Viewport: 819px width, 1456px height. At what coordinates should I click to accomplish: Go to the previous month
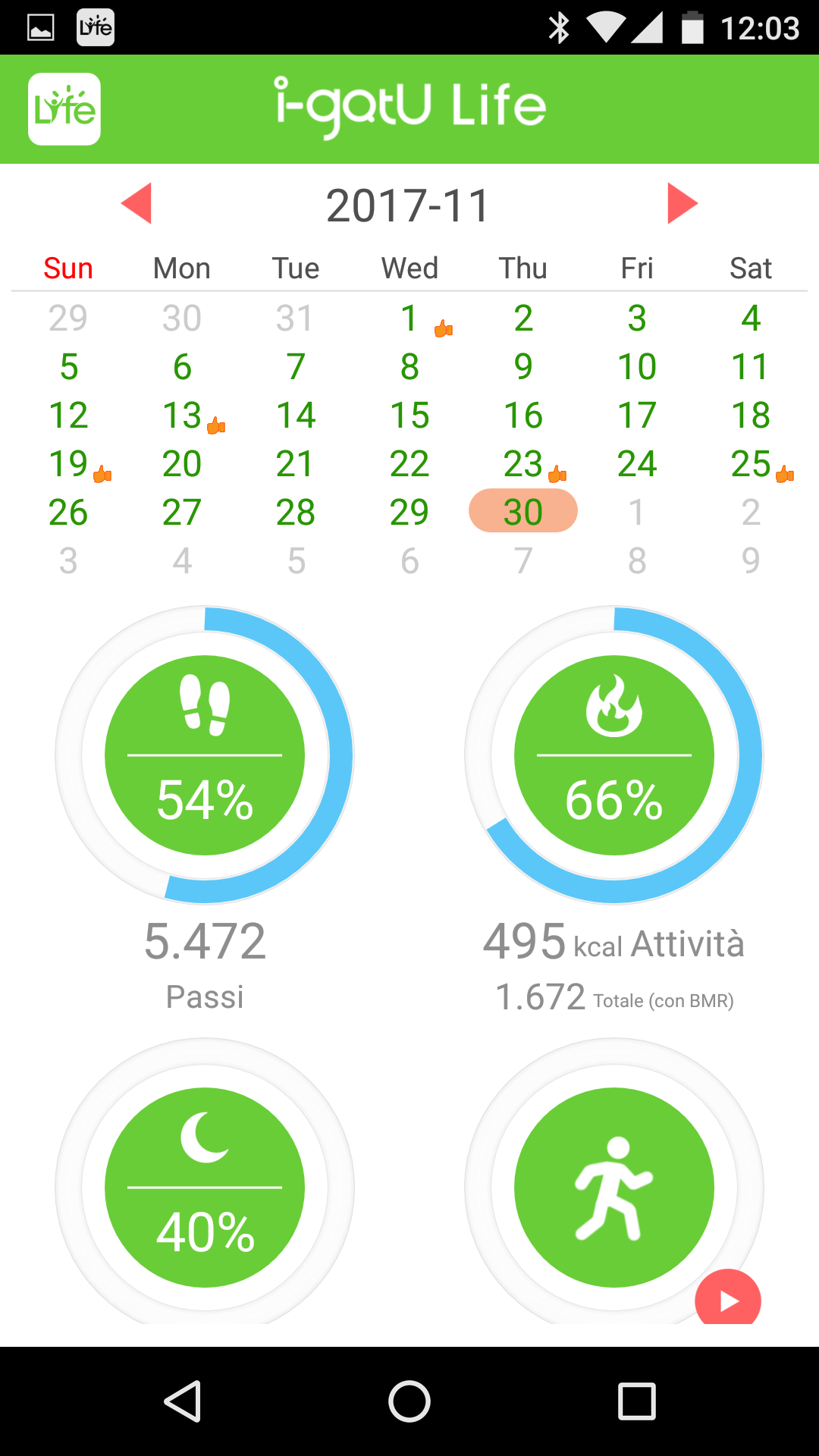coord(137,203)
